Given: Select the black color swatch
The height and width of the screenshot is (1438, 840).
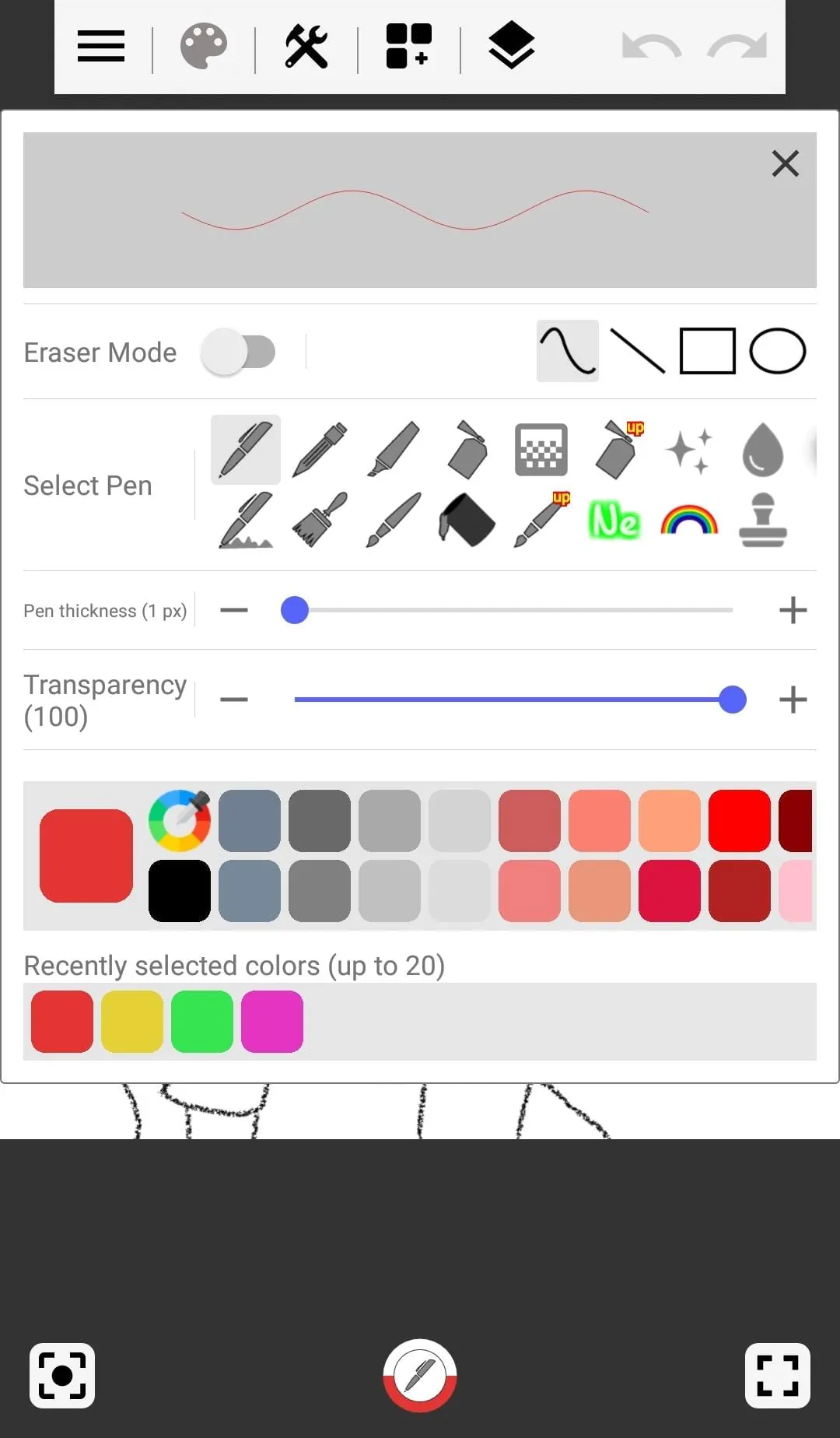Looking at the screenshot, I should (180, 890).
